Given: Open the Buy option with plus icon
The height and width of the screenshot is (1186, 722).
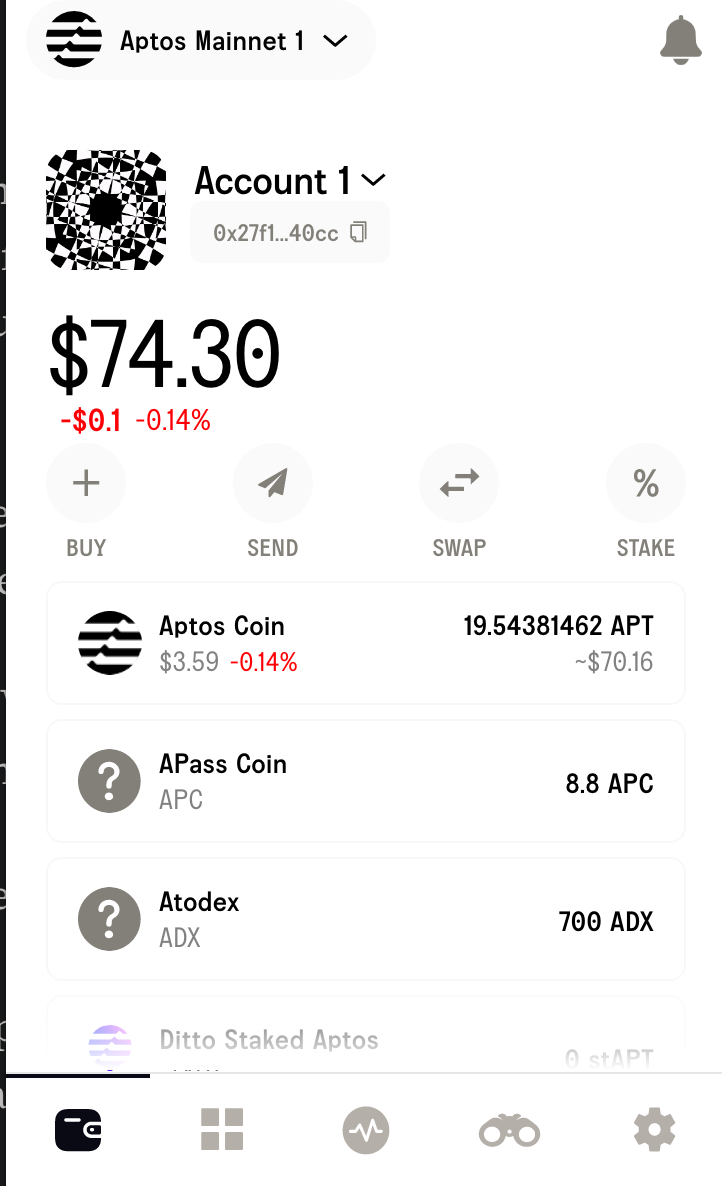Looking at the screenshot, I should [86, 483].
